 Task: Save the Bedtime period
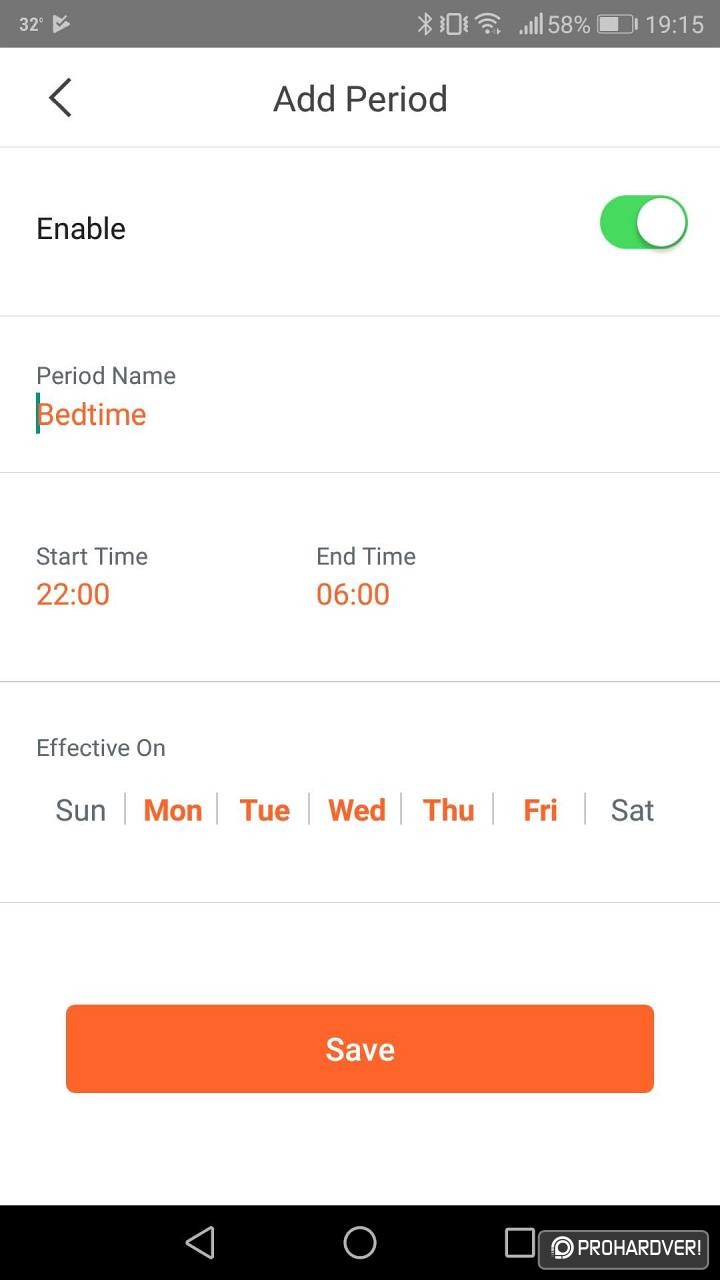360,1049
